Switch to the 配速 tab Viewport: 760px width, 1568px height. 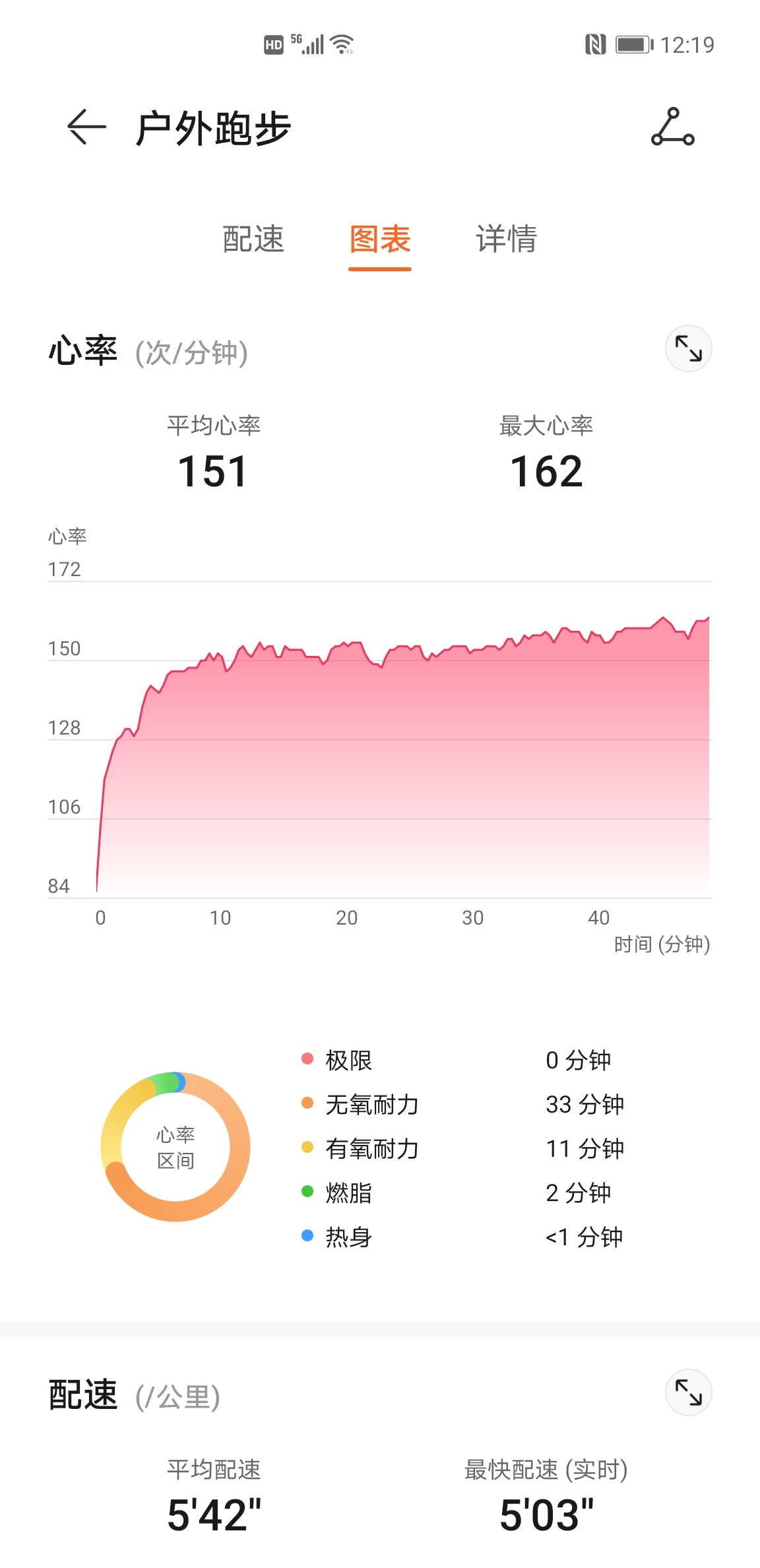click(x=253, y=239)
